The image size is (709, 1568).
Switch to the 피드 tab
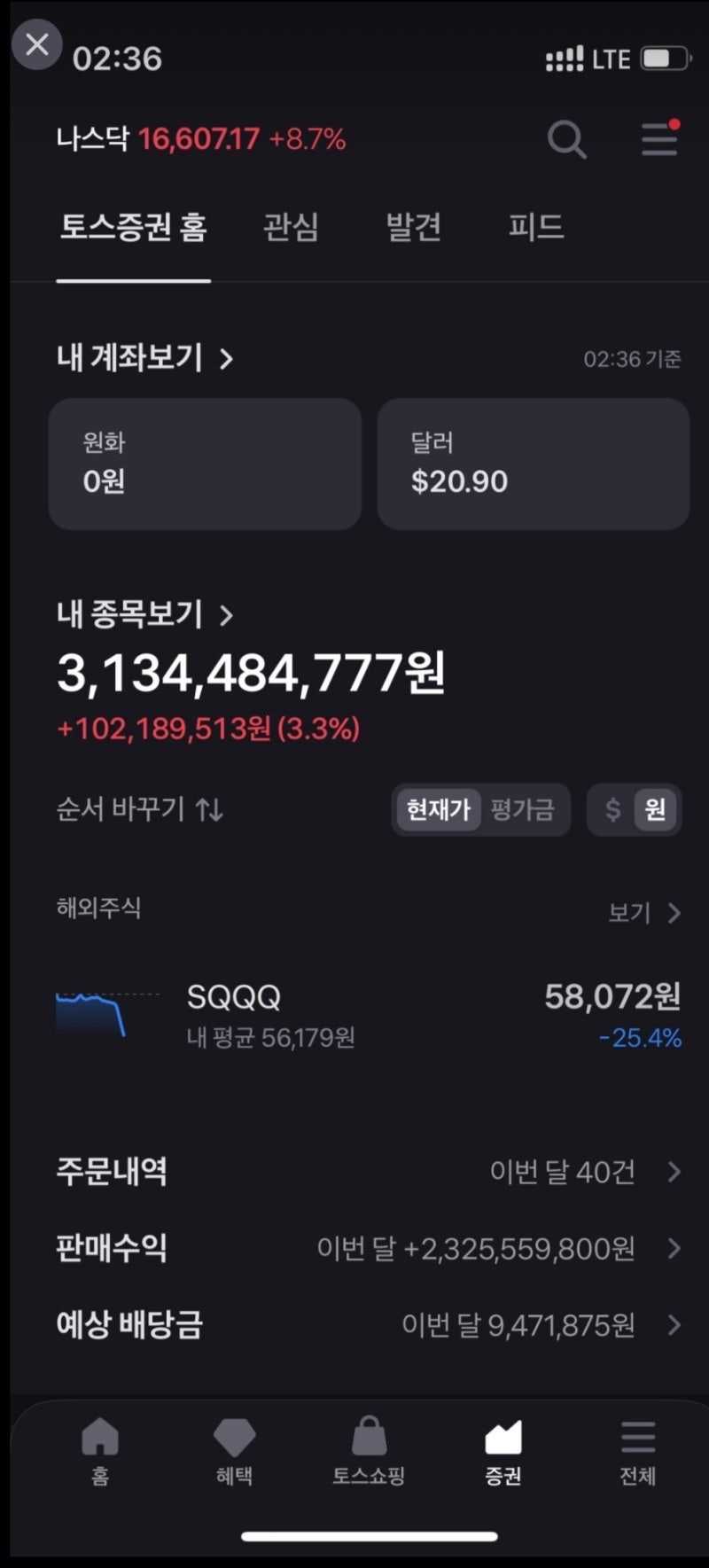536,227
